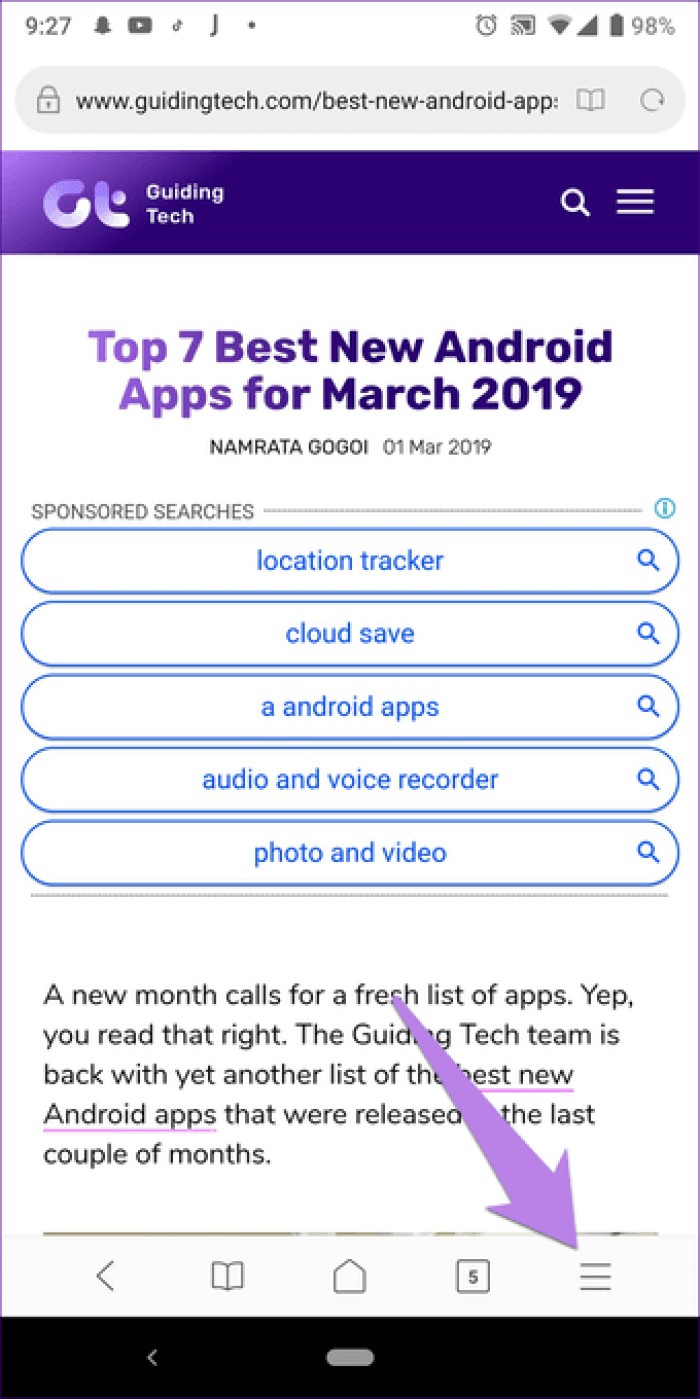This screenshot has height=1399, width=700.
Task: Tap the system back button
Action: [152, 1357]
